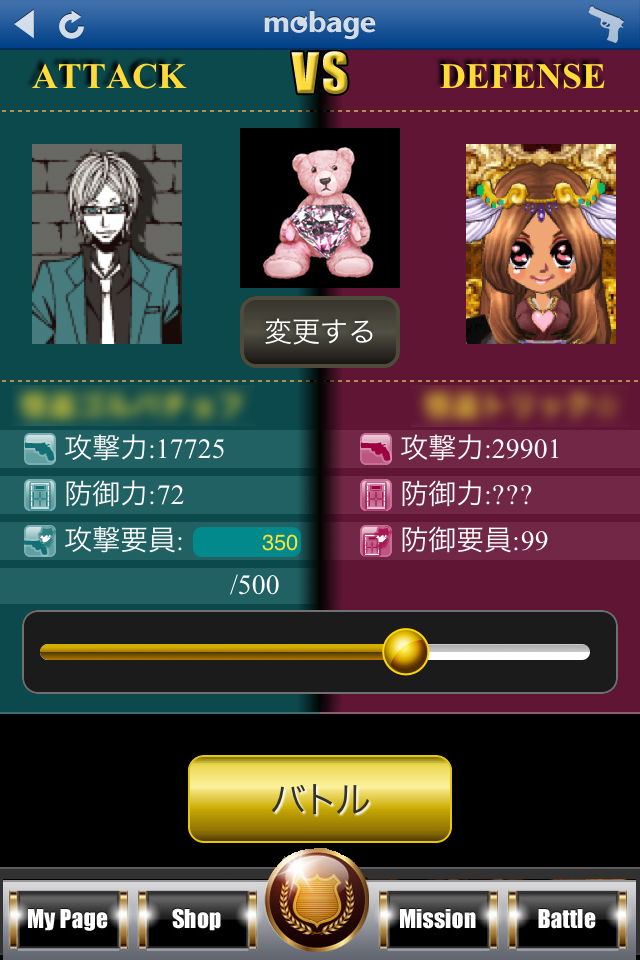Tap the 変更する button
The width and height of the screenshot is (640, 960).
point(320,332)
